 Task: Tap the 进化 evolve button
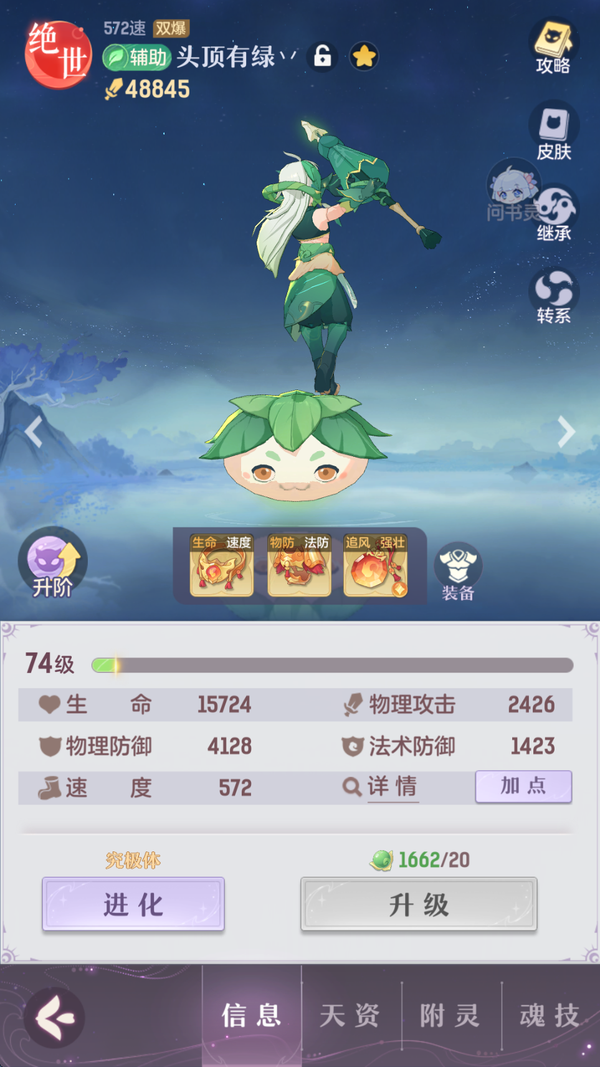click(x=133, y=904)
